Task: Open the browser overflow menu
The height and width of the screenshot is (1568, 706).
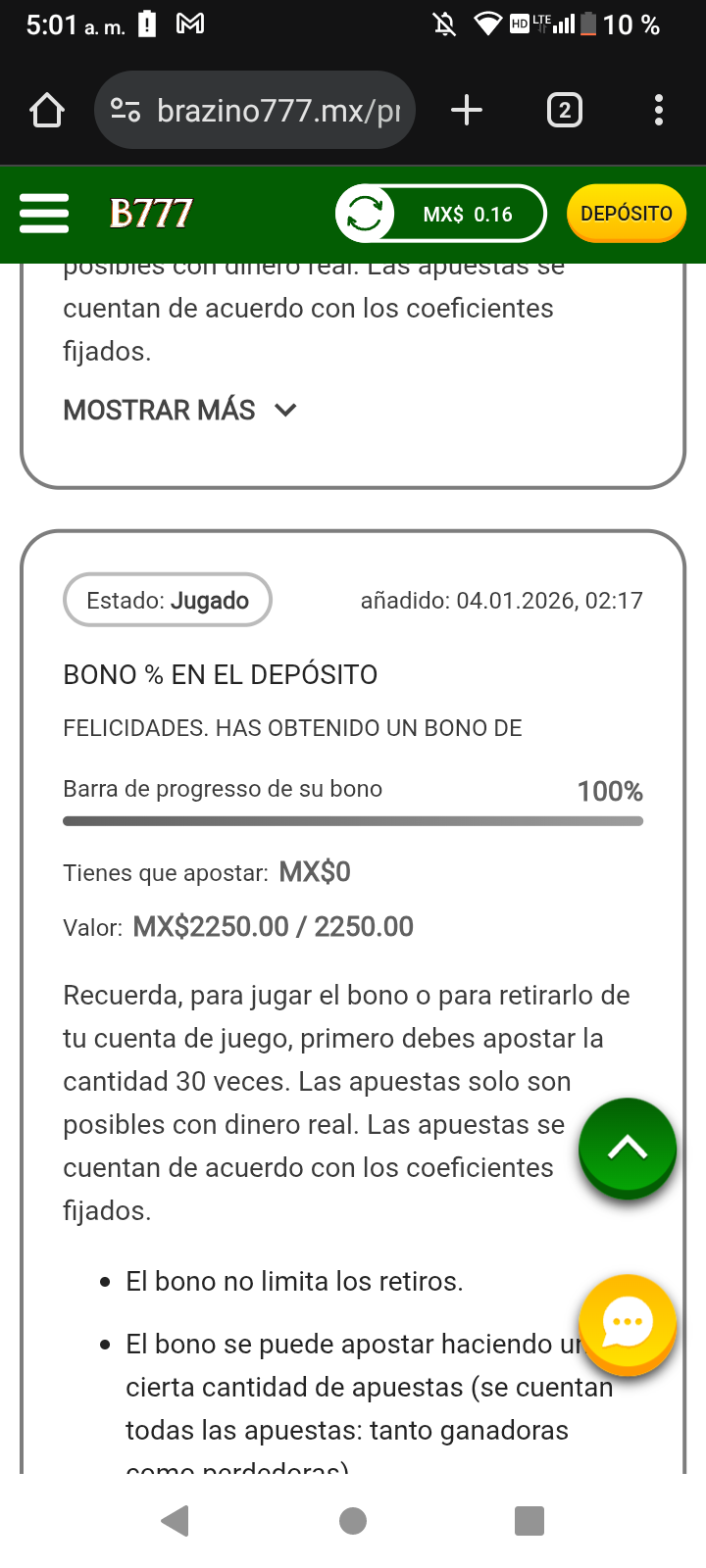Action: [x=659, y=111]
